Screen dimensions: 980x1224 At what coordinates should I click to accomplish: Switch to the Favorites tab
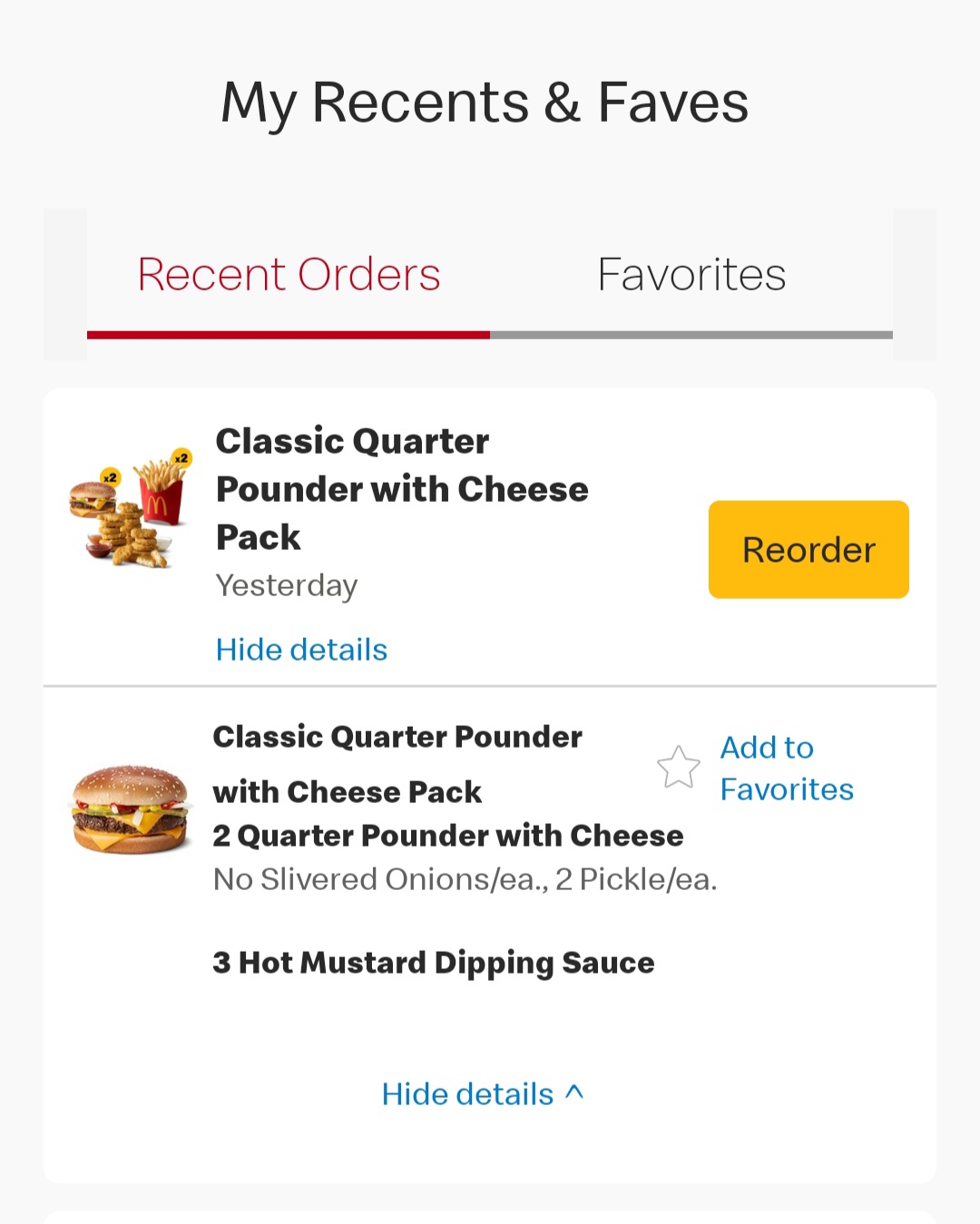point(691,275)
